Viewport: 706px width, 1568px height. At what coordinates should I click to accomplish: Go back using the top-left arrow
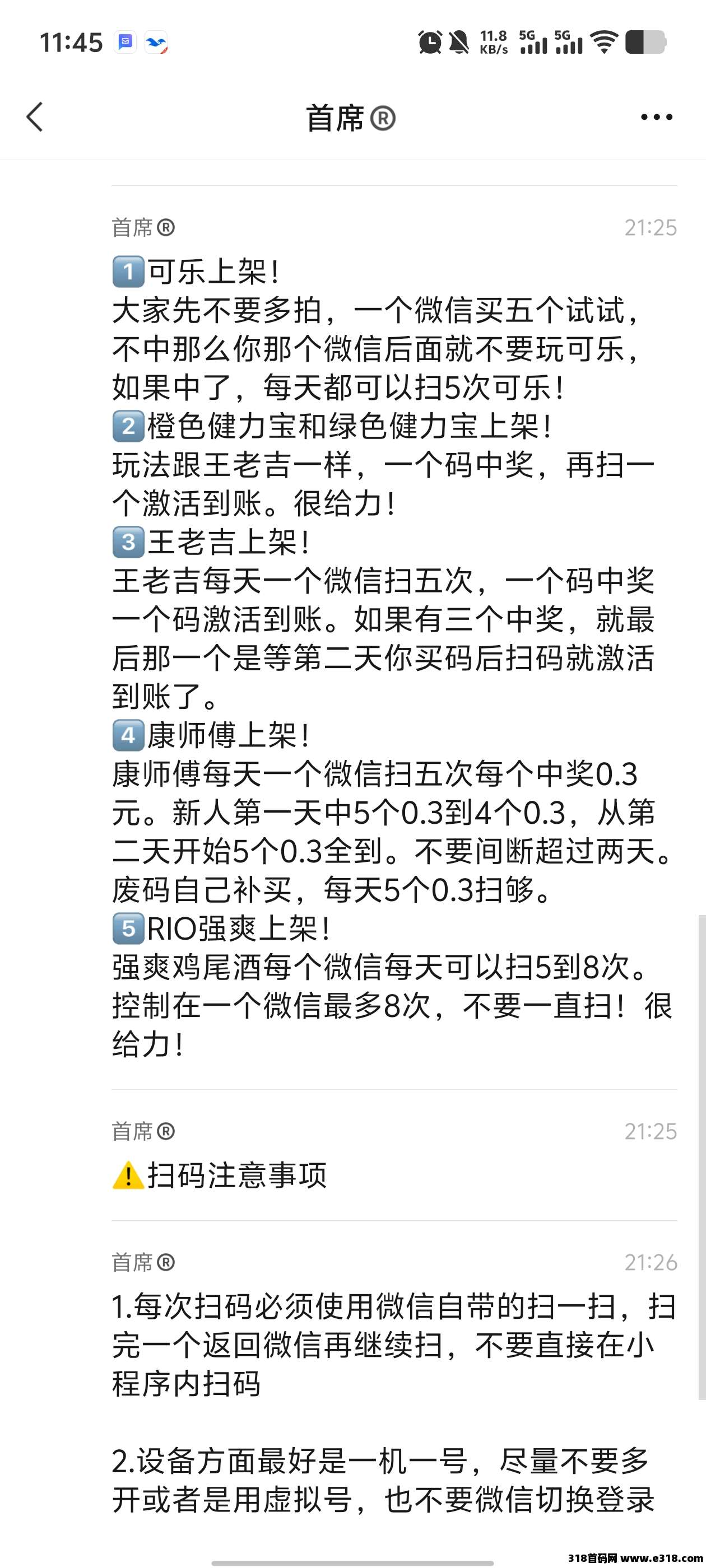point(35,117)
